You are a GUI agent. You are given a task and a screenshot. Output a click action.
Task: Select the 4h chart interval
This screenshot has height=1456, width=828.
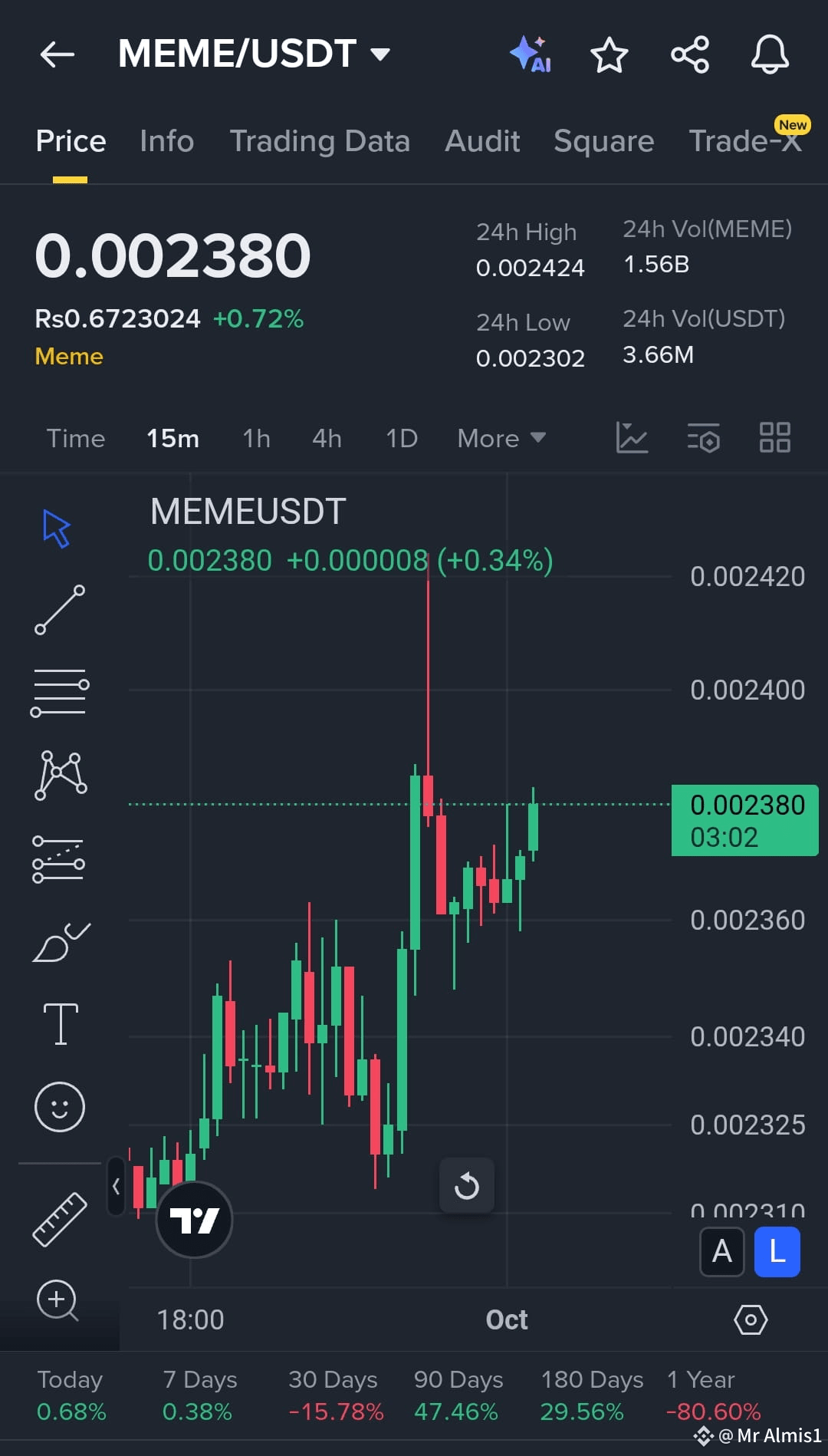(327, 438)
